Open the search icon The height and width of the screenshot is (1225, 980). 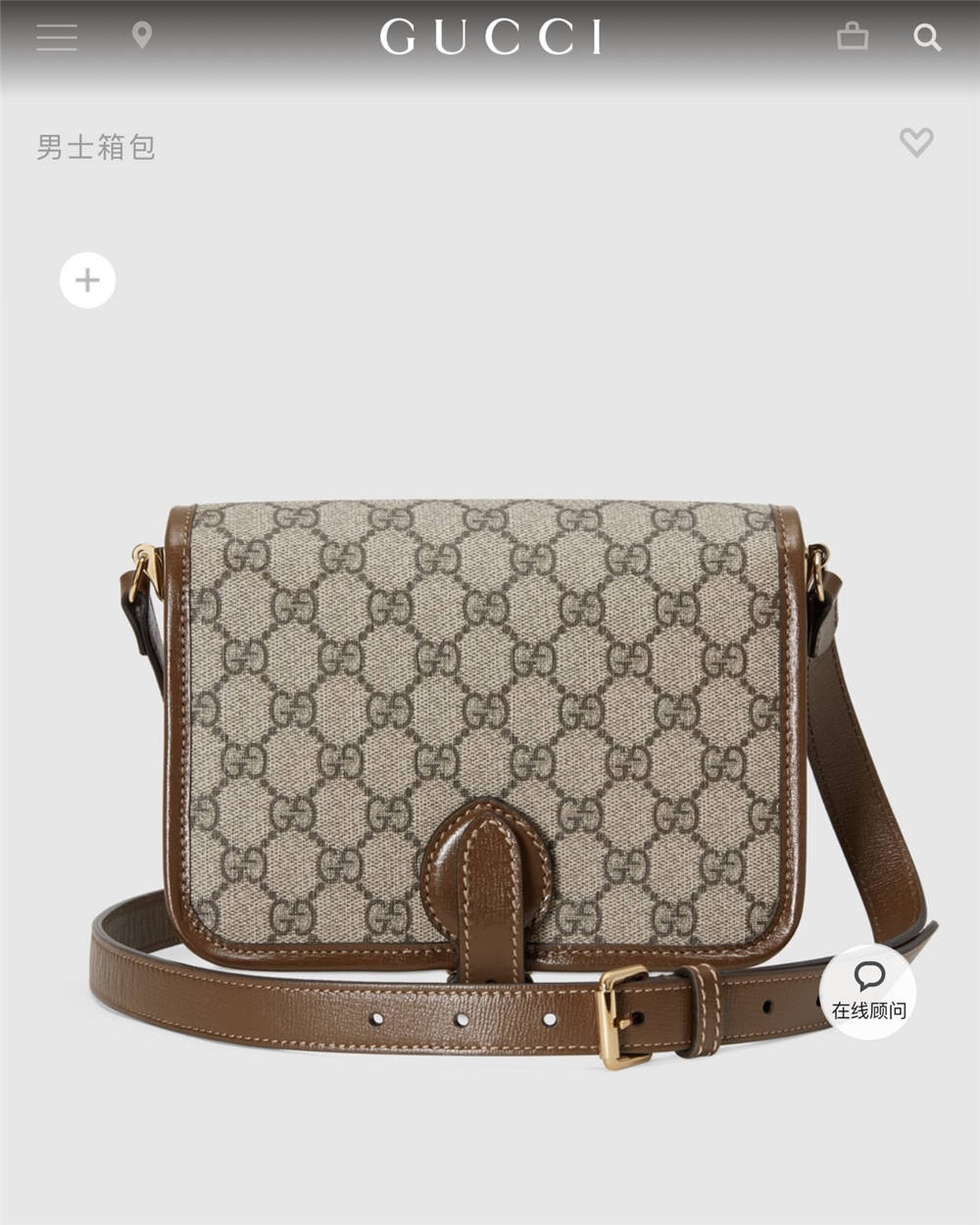[927, 37]
